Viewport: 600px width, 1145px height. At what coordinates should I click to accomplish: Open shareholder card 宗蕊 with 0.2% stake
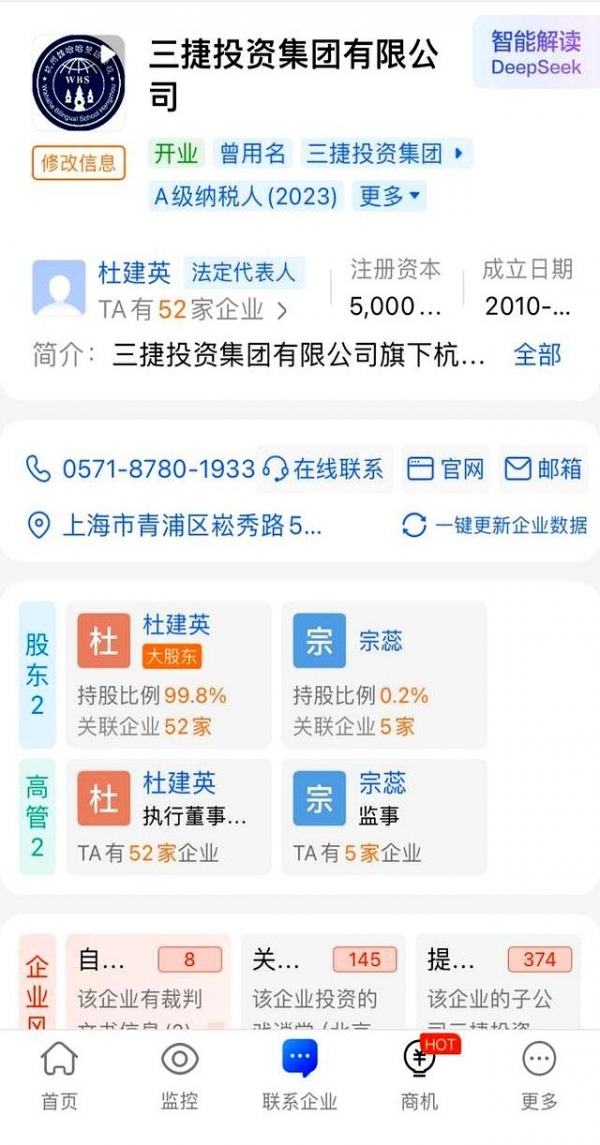coord(383,674)
